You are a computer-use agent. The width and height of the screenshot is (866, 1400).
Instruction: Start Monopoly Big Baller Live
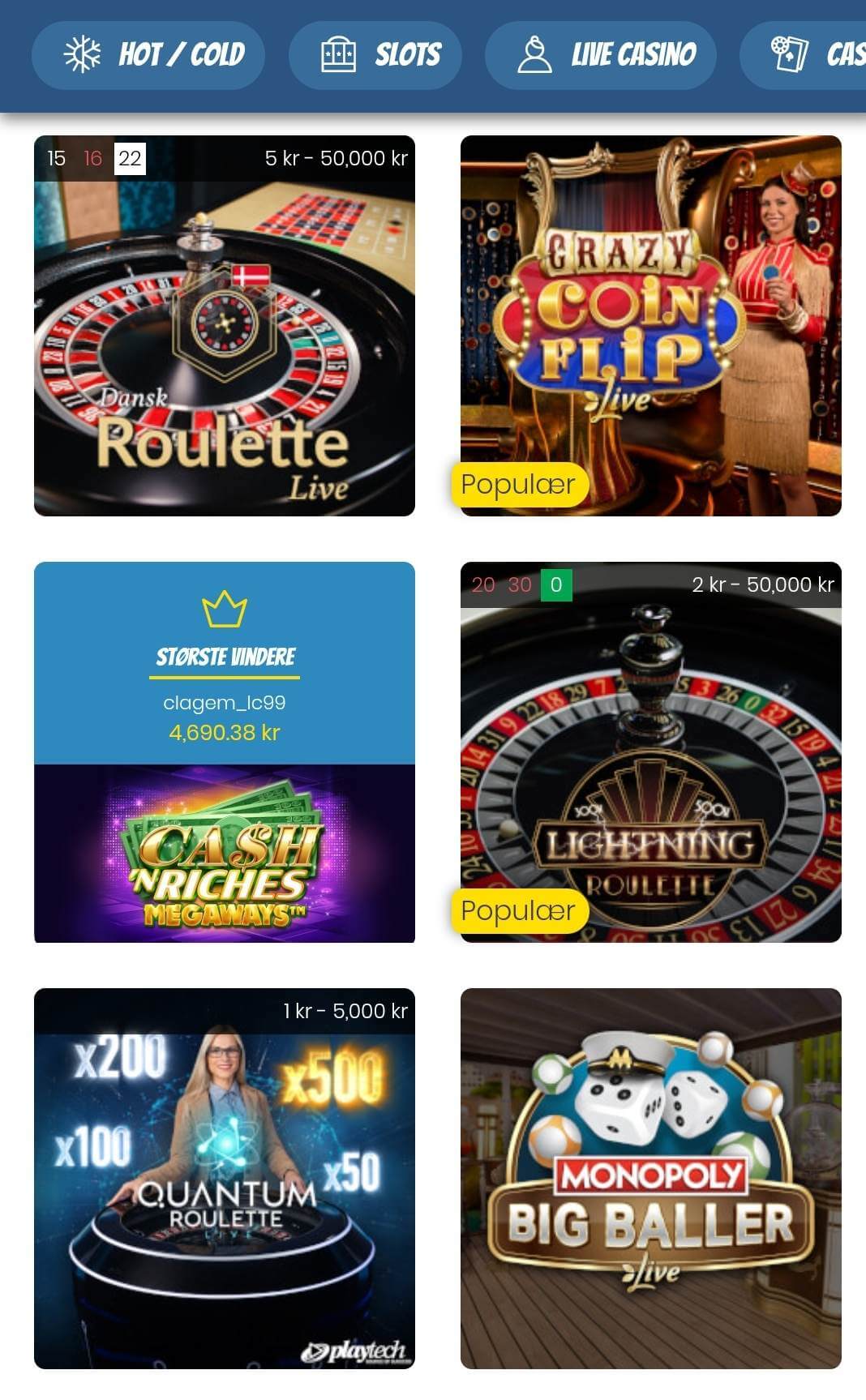point(650,1178)
